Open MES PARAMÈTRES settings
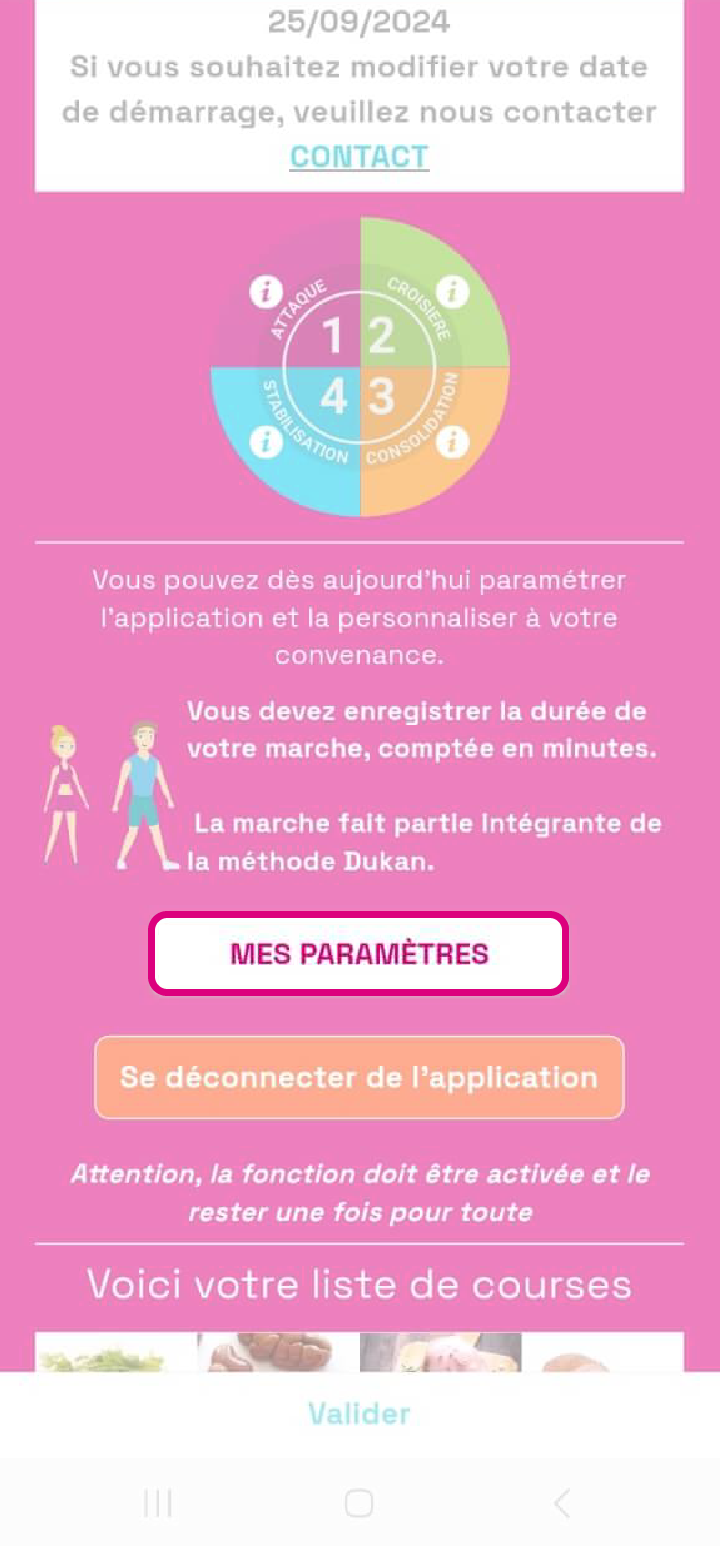 pos(359,954)
